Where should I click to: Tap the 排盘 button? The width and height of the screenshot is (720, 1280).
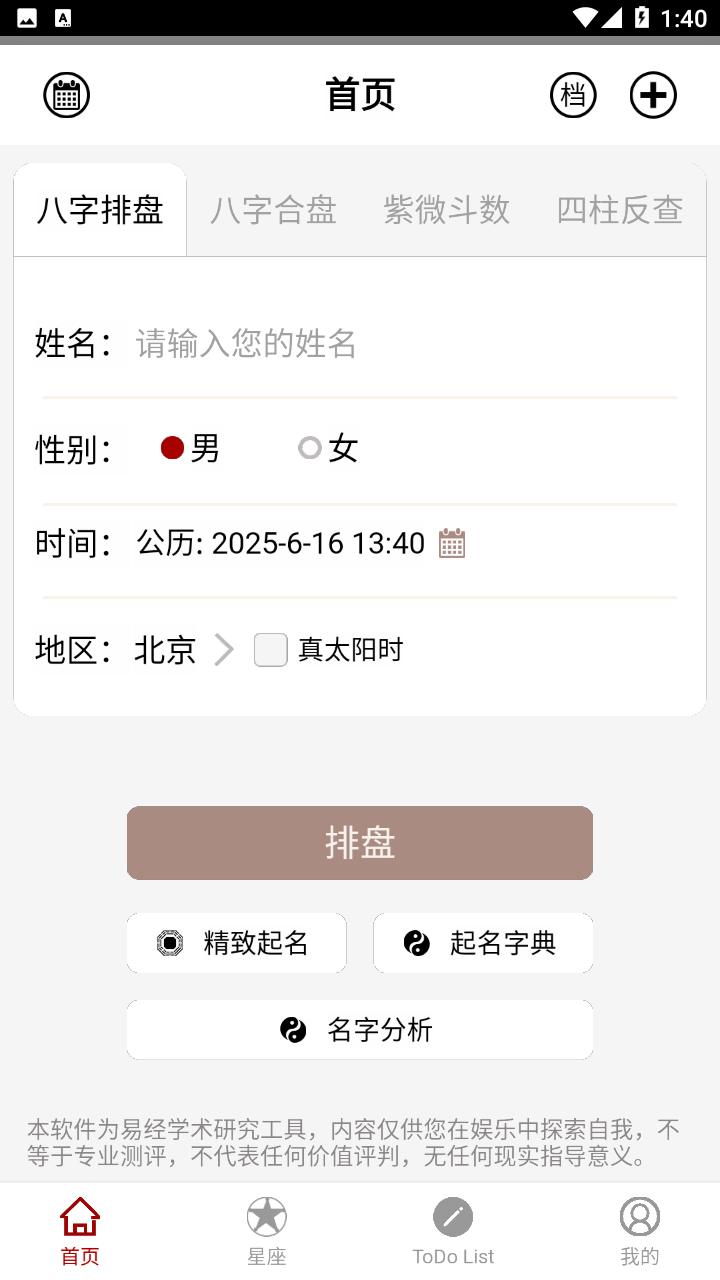360,843
